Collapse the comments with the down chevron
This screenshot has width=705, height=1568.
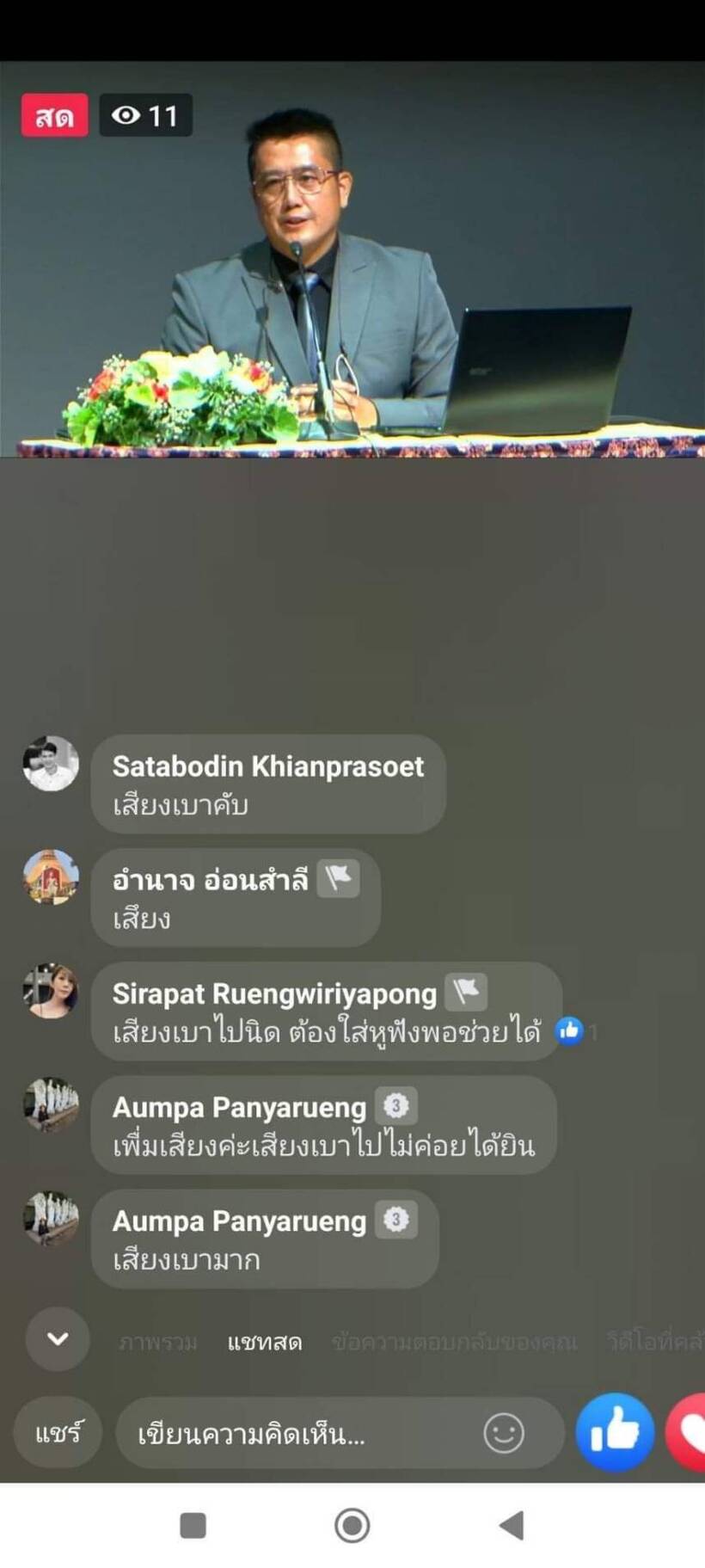tap(58, 1338)
